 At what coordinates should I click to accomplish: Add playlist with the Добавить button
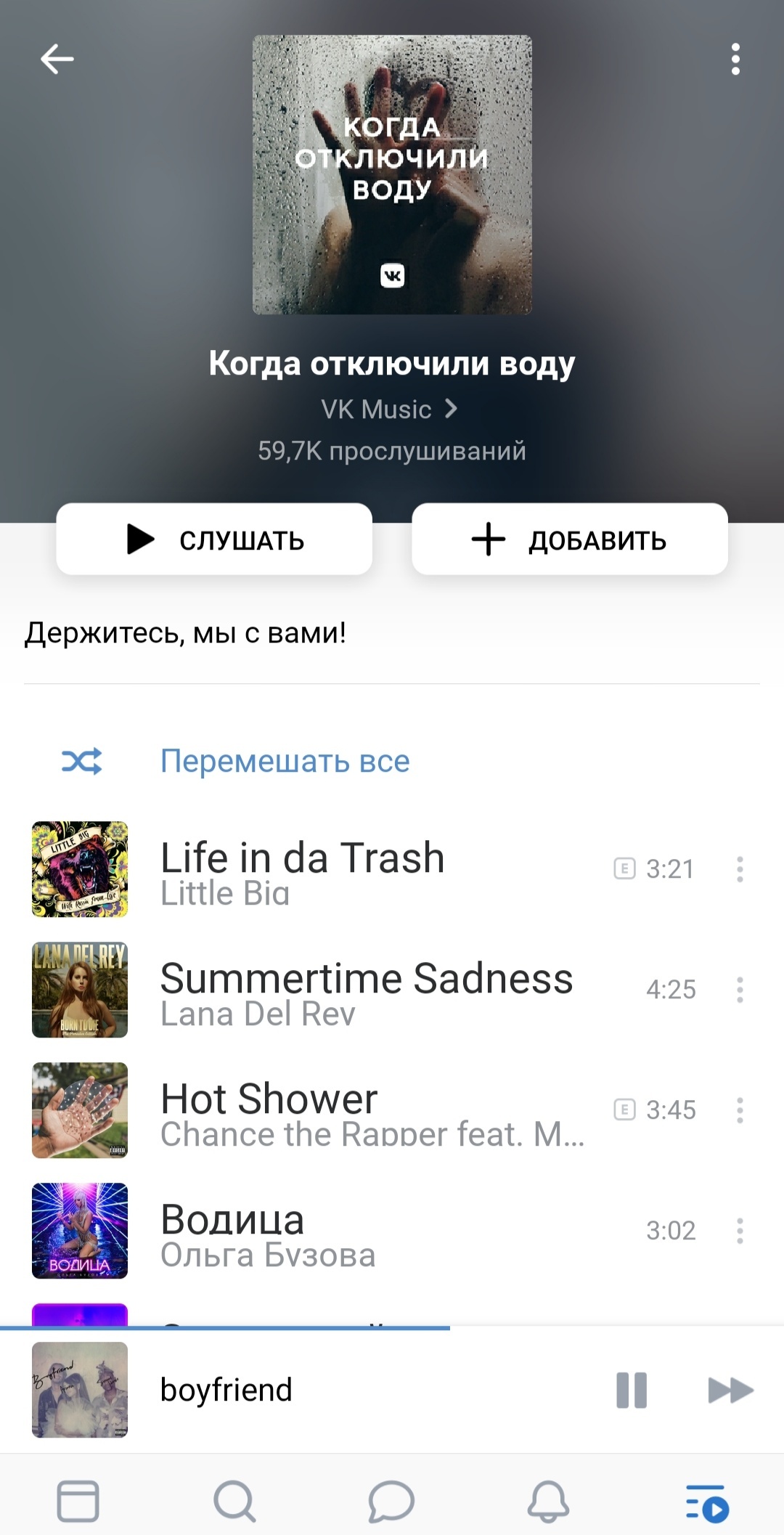569,540
